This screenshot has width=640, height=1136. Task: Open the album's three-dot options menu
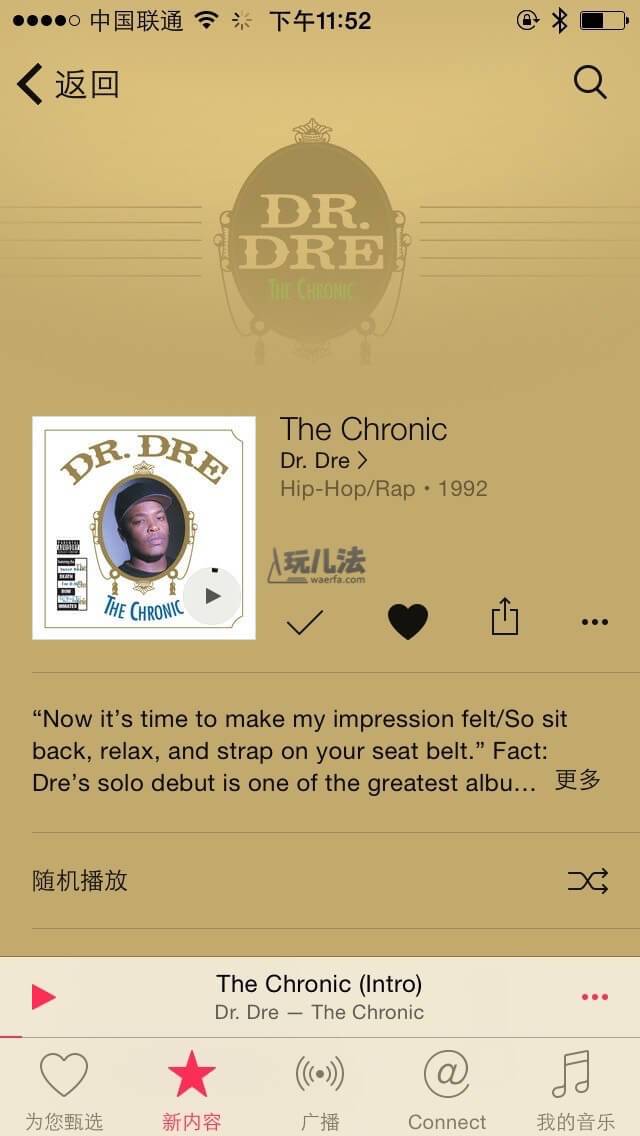point(594,622)
